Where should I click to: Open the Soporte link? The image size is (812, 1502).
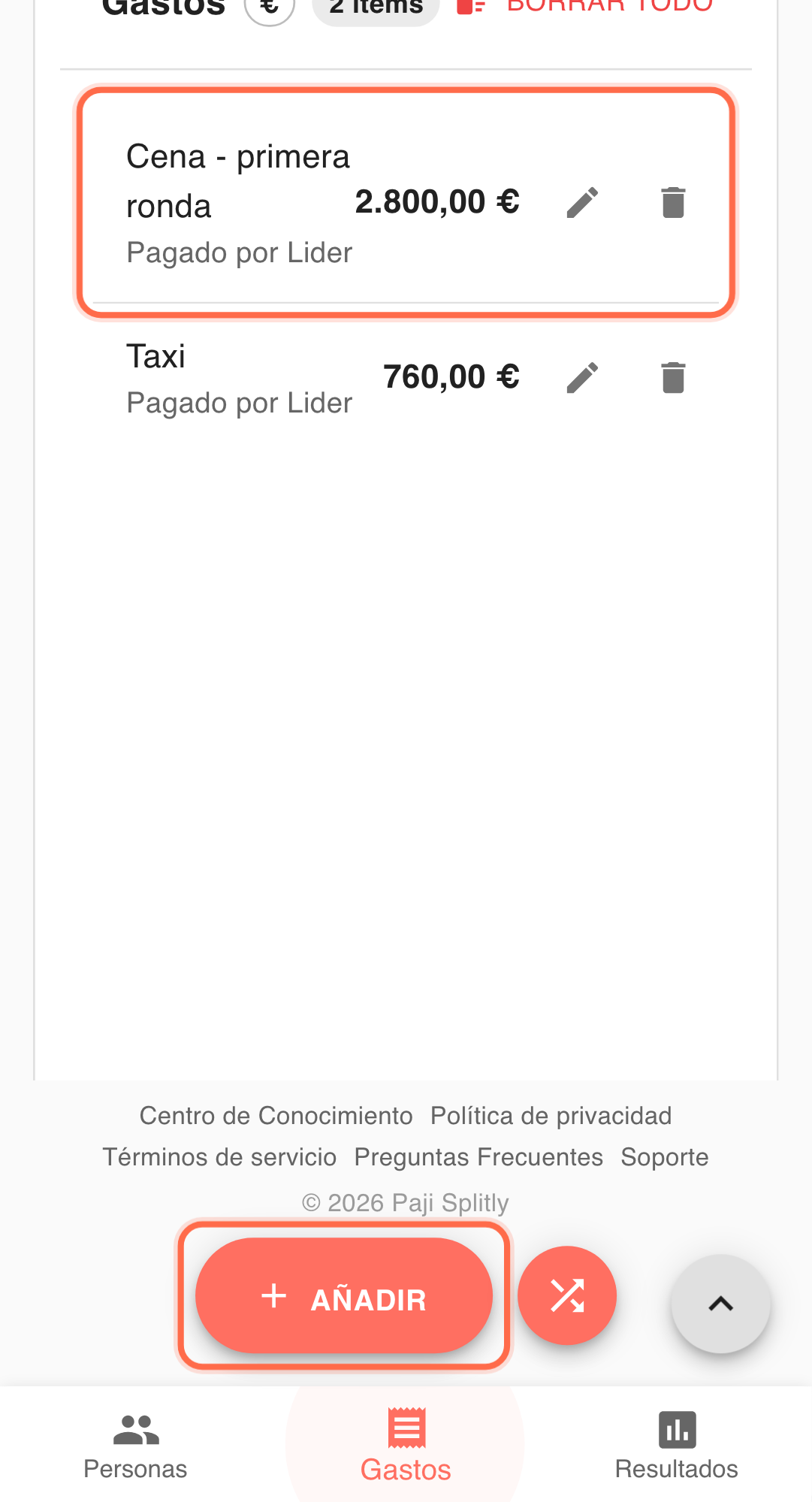click(664, 1157)
